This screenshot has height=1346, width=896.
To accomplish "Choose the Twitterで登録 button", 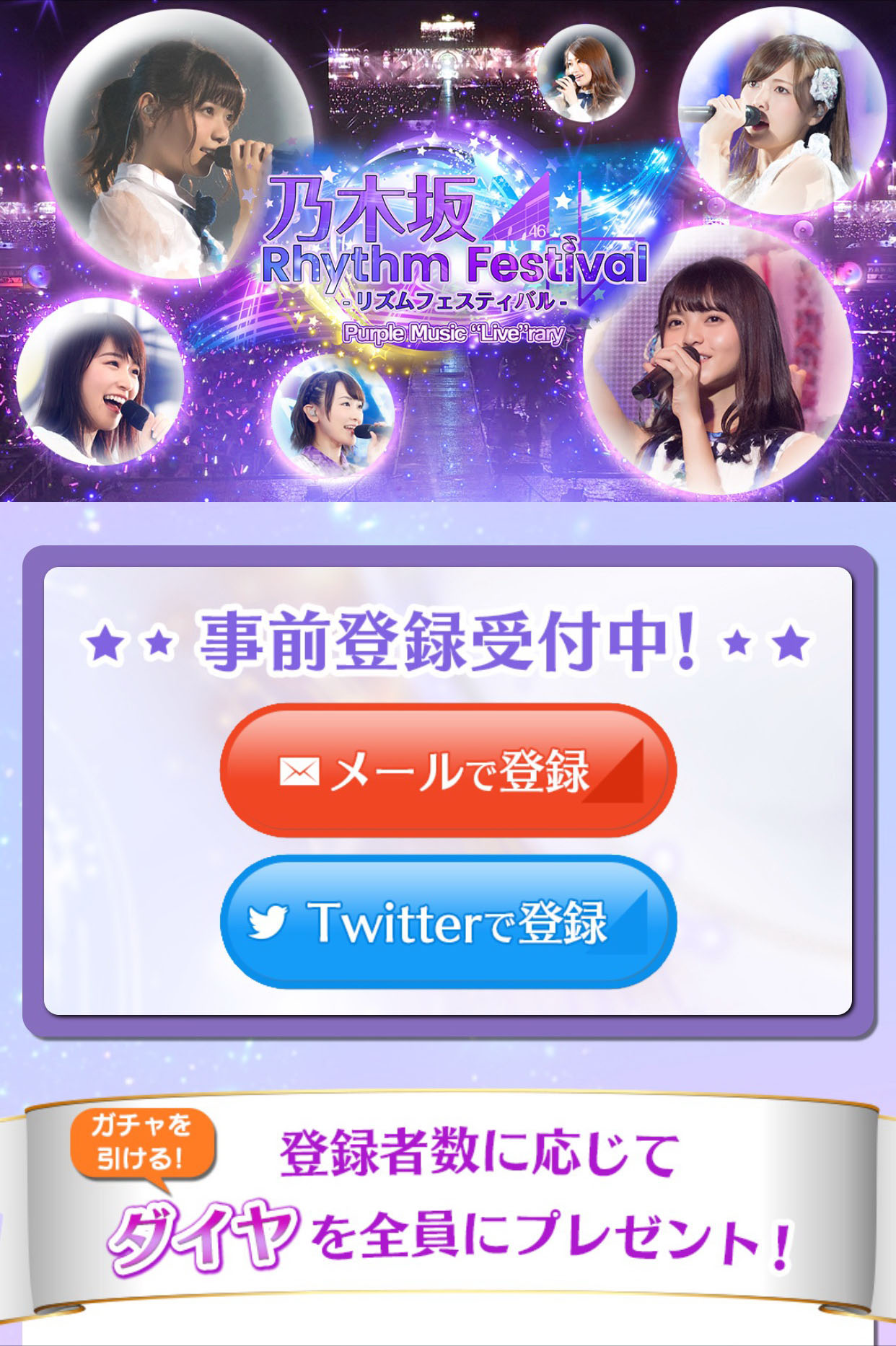I will click(x=447, y=921).
